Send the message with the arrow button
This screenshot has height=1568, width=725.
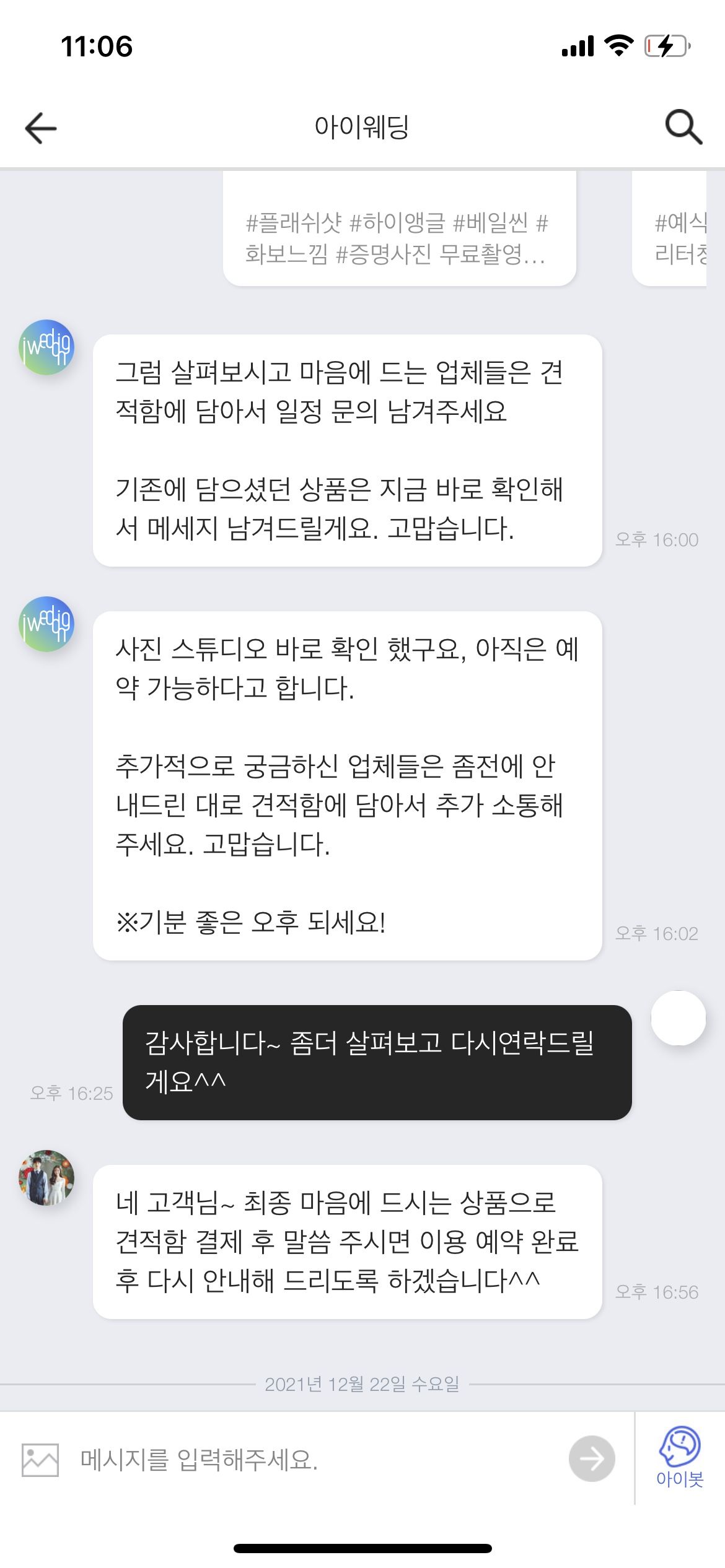(592, 1459)
